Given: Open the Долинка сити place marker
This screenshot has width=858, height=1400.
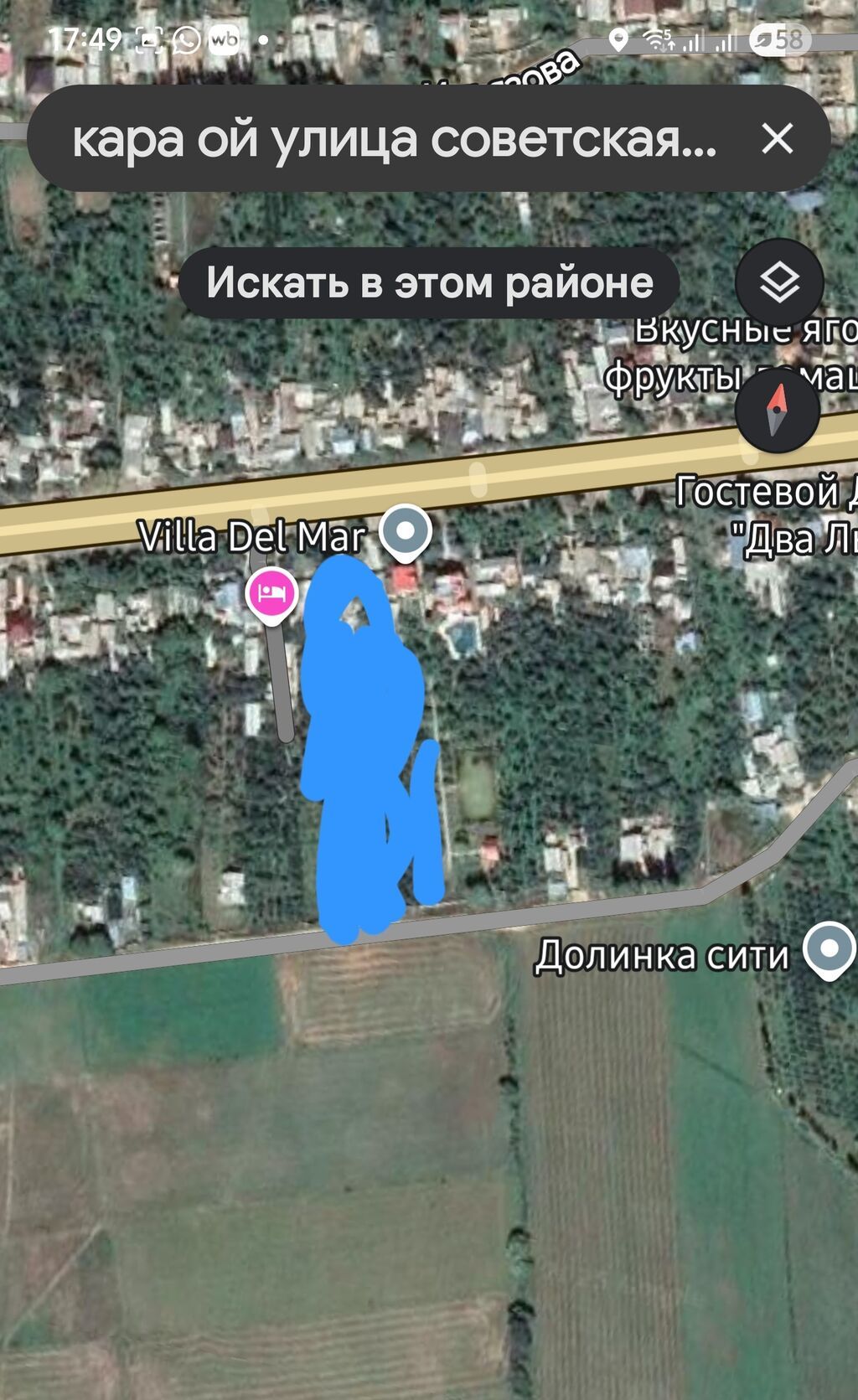Looking at the screenshot, I should tap(830, 951).
